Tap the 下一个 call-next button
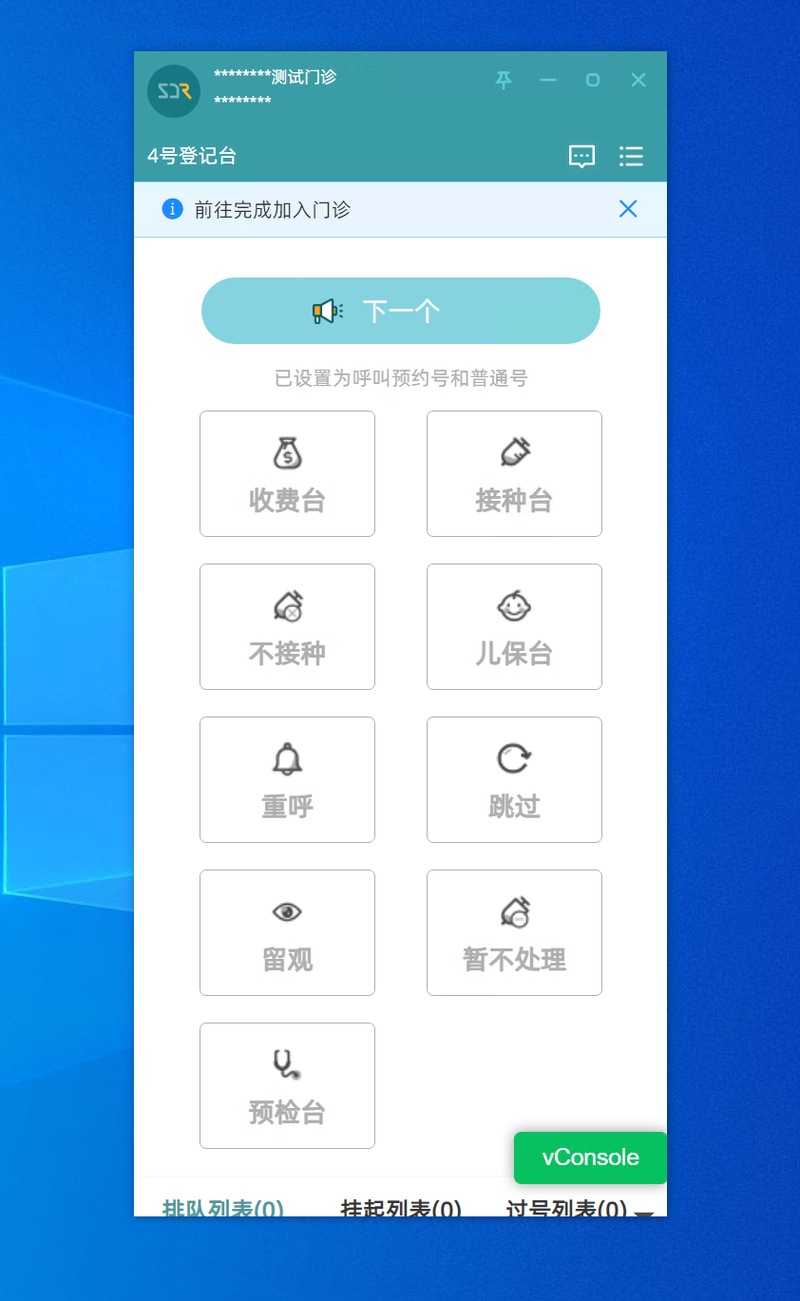Image resolution: width=800 pixels, height=1301 pixels. pos(400,311)
